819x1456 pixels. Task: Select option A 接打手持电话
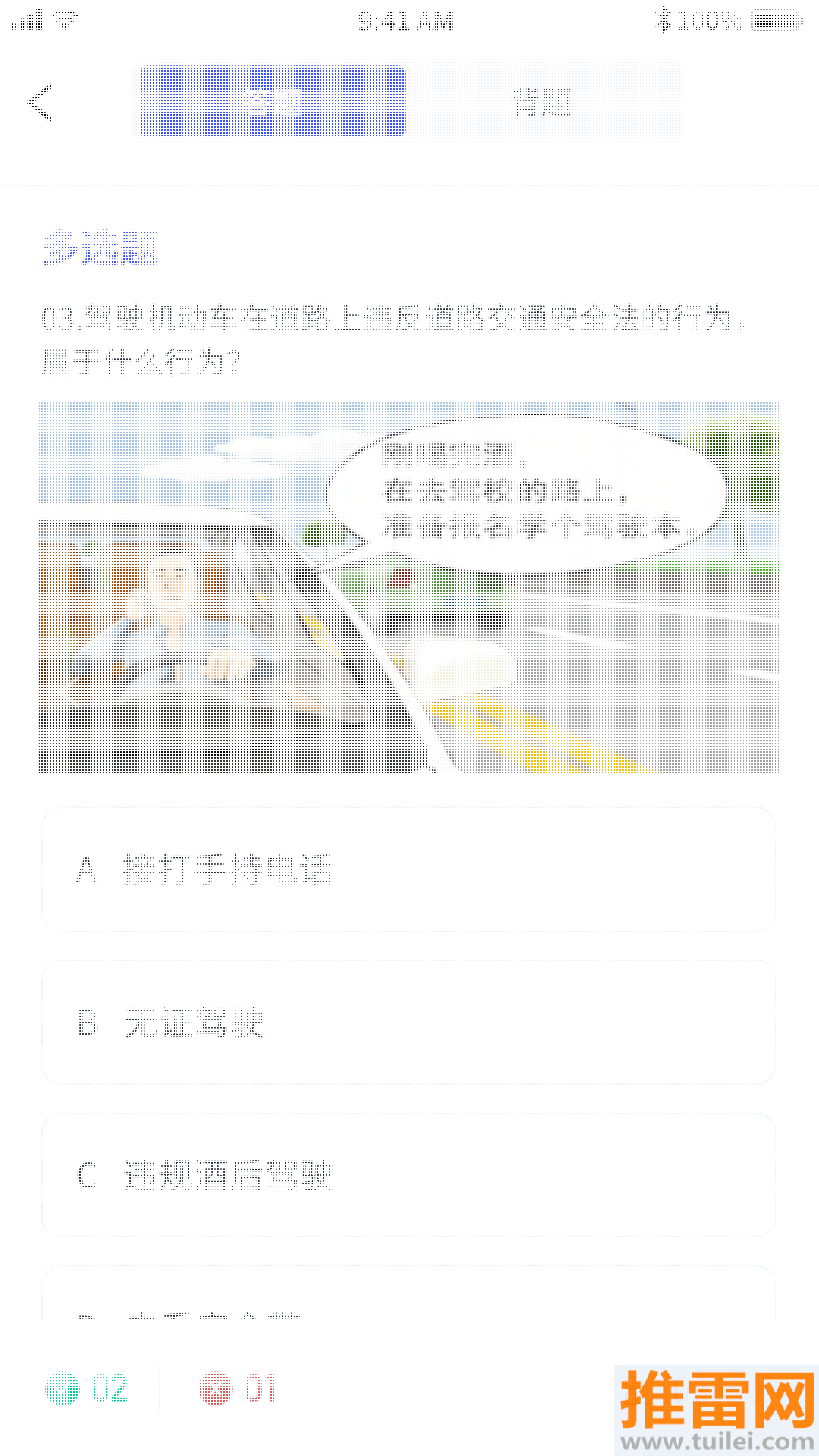205,871
